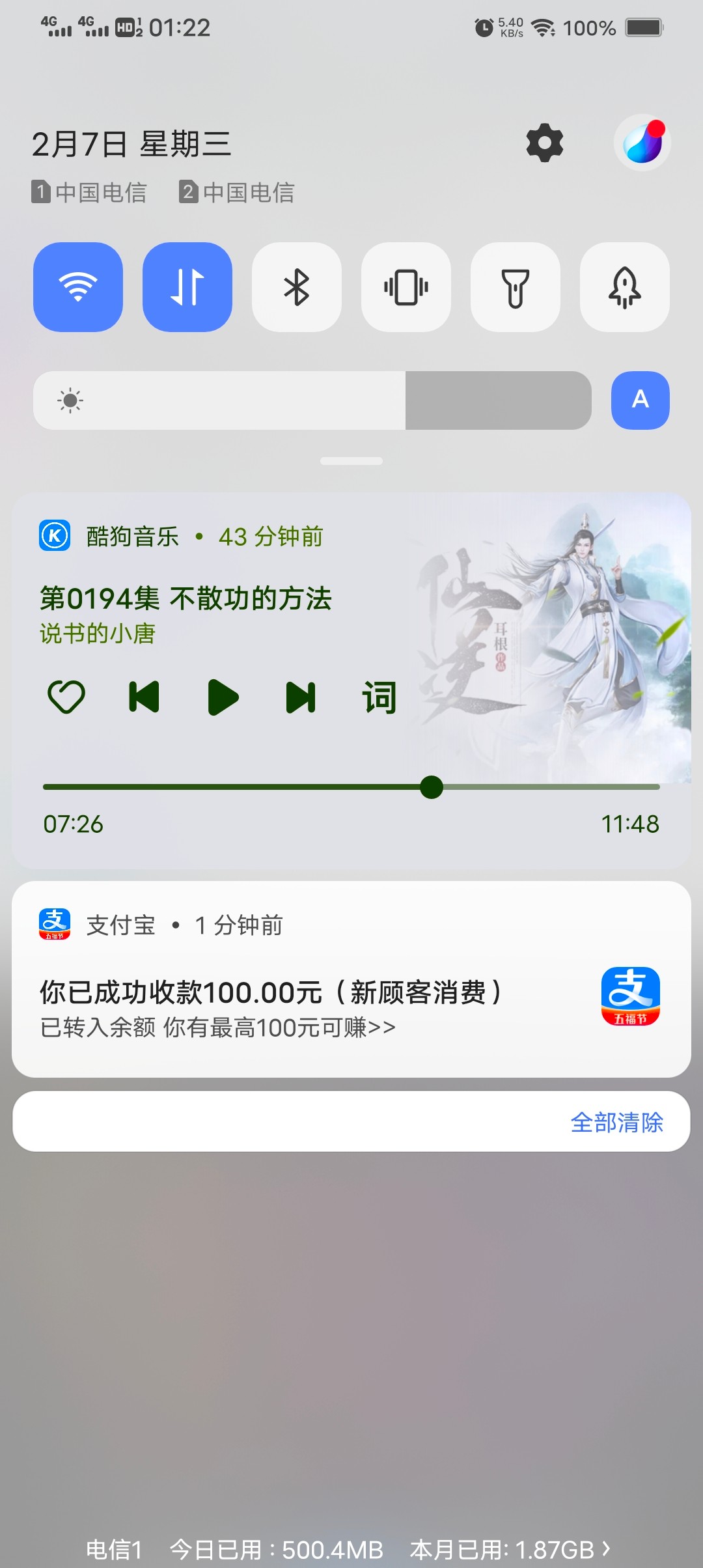This screenshot has height=1568, width=703.
Task: Open system settings gear
Action: point(544,143)
